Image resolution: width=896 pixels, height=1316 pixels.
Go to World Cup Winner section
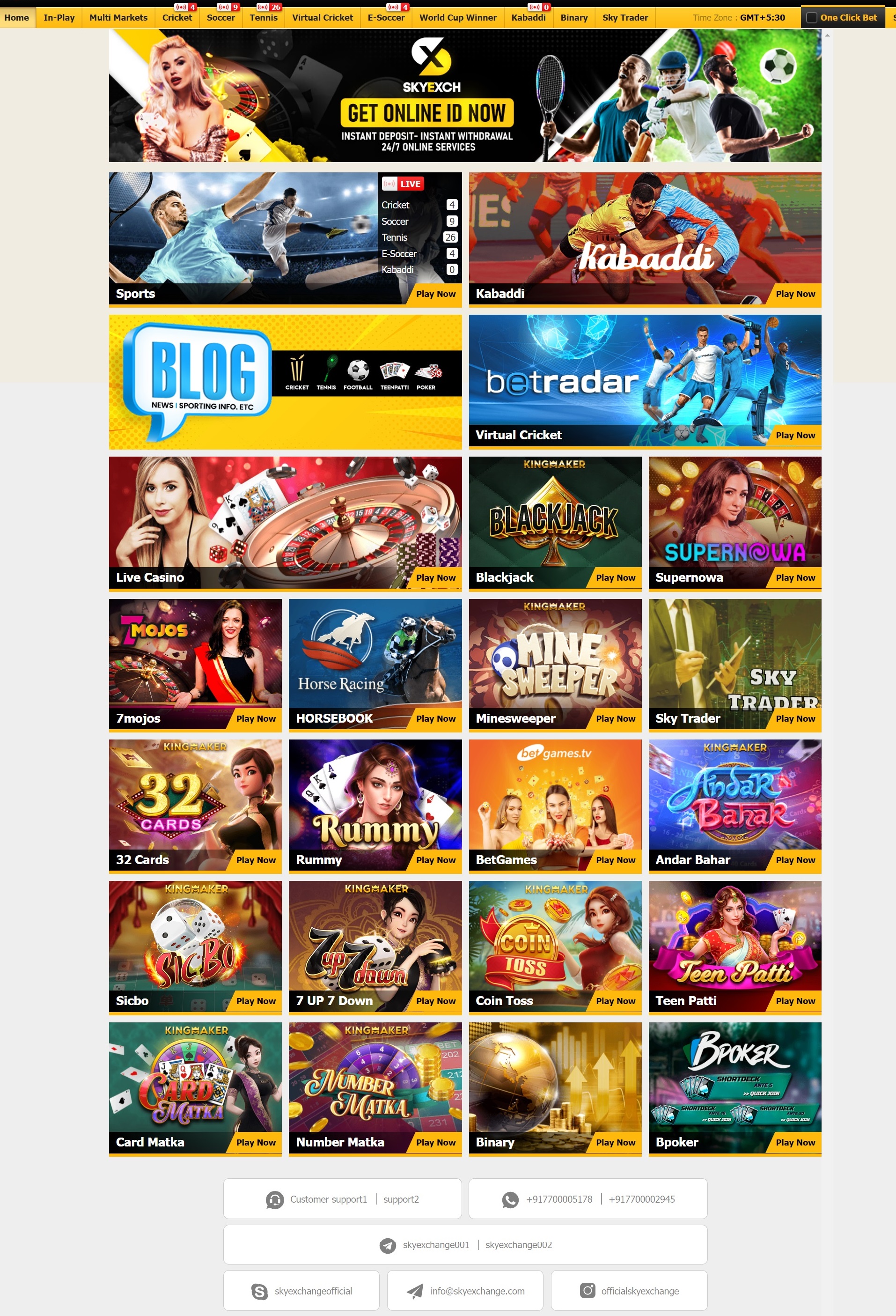coord(457,17)
